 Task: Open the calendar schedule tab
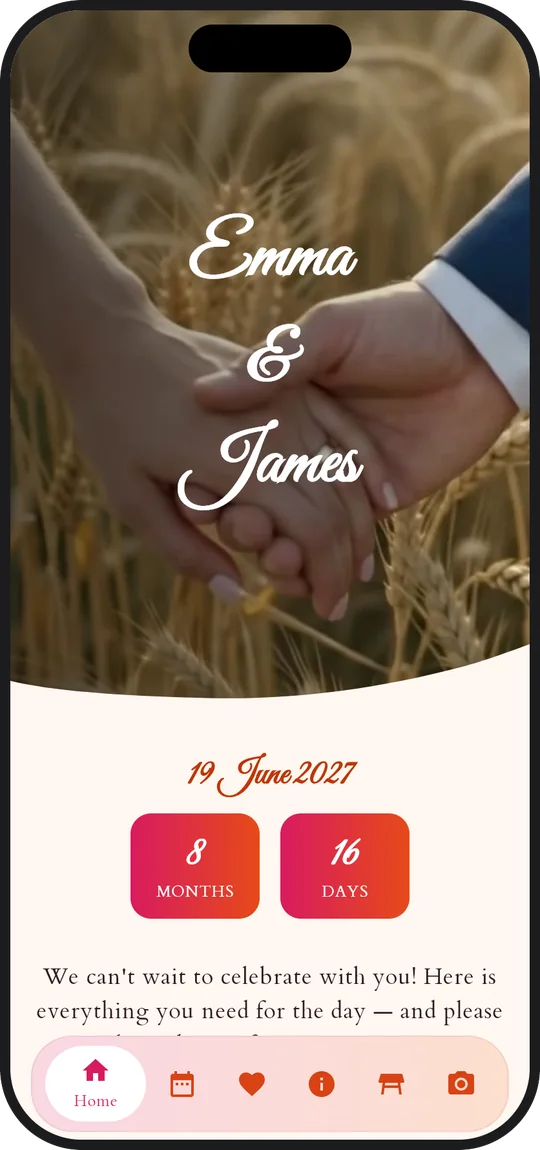point(182,1084)
